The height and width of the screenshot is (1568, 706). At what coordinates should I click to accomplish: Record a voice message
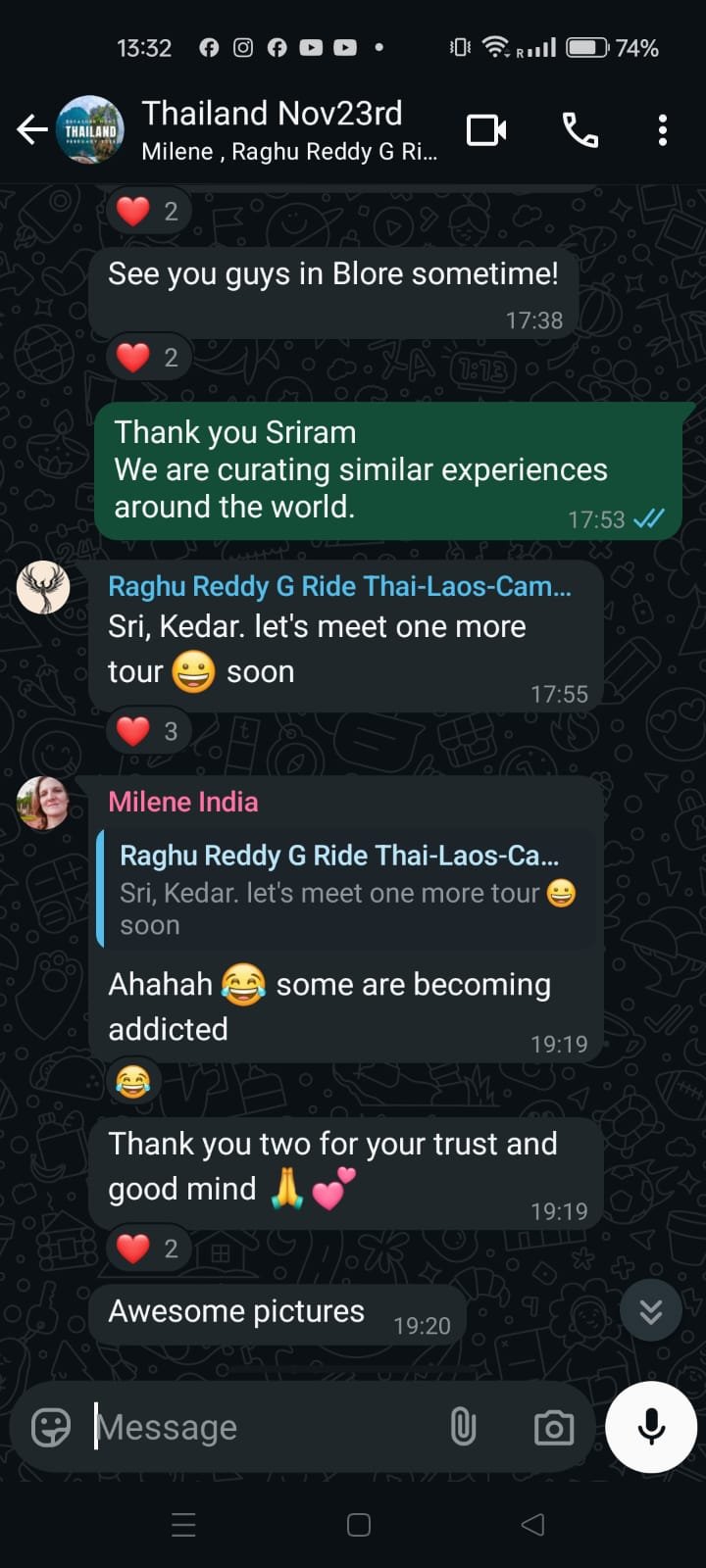coord(651,1428)
